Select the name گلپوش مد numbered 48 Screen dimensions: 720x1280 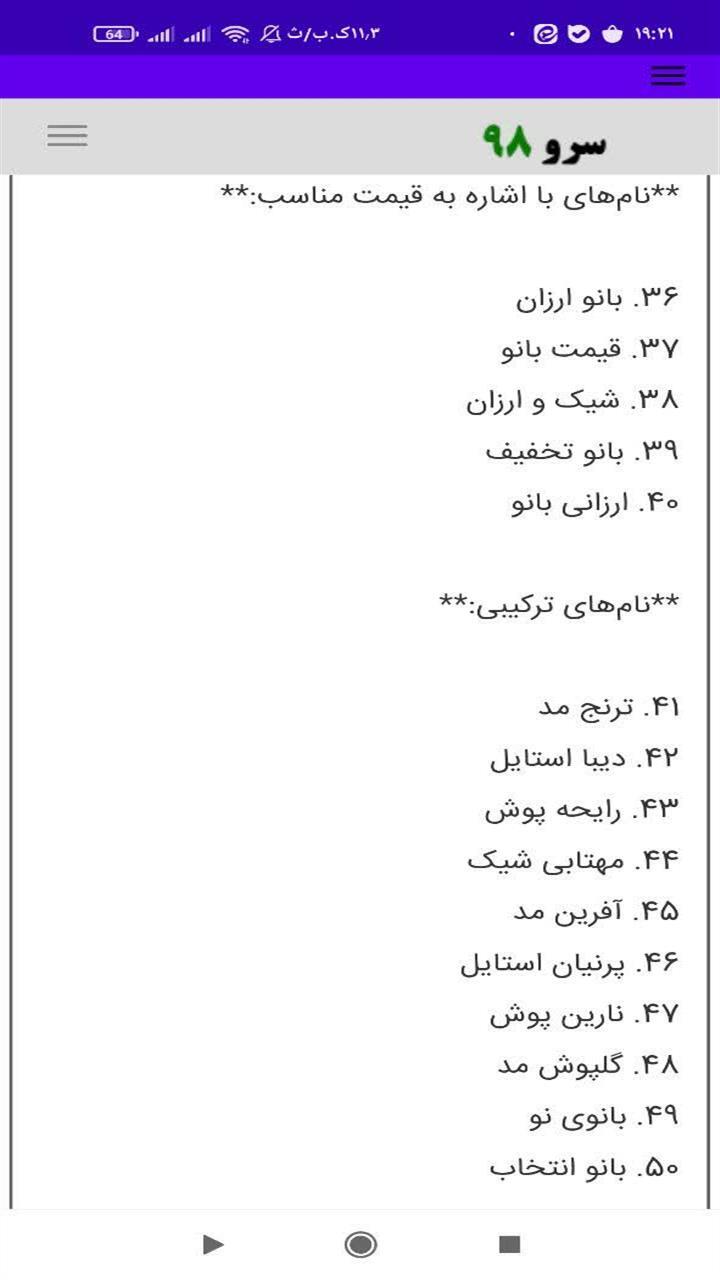(x=600, y=1063)
